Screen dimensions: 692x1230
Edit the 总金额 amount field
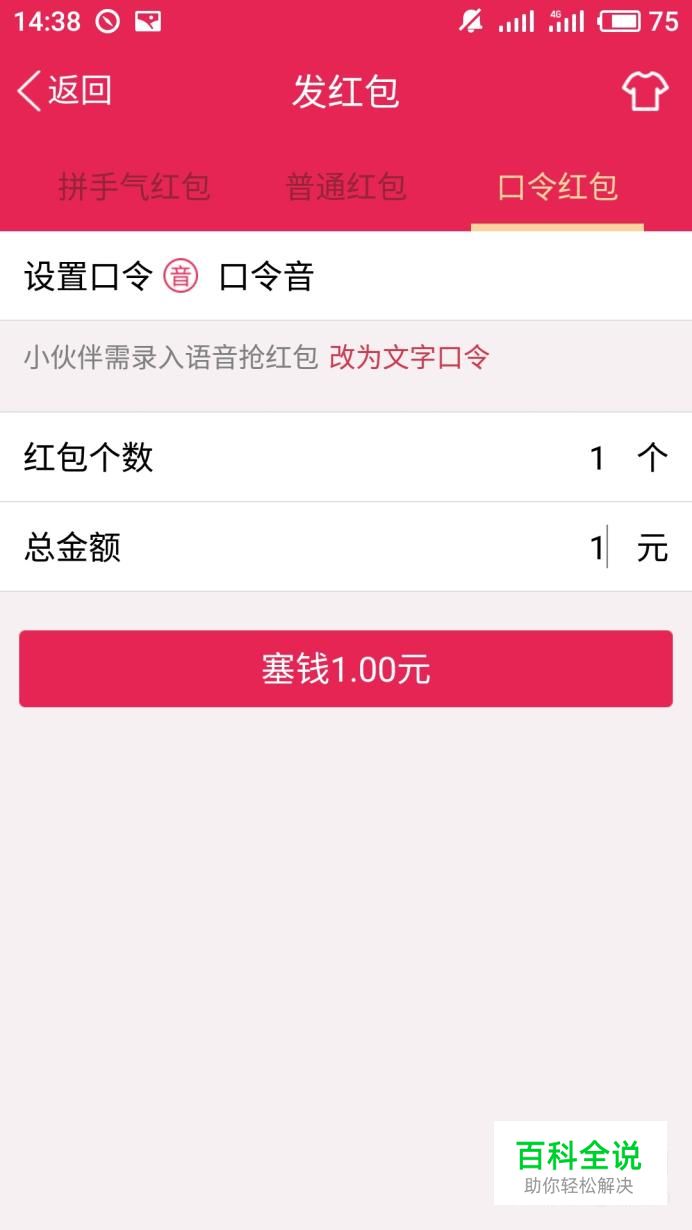pos(346,547)
